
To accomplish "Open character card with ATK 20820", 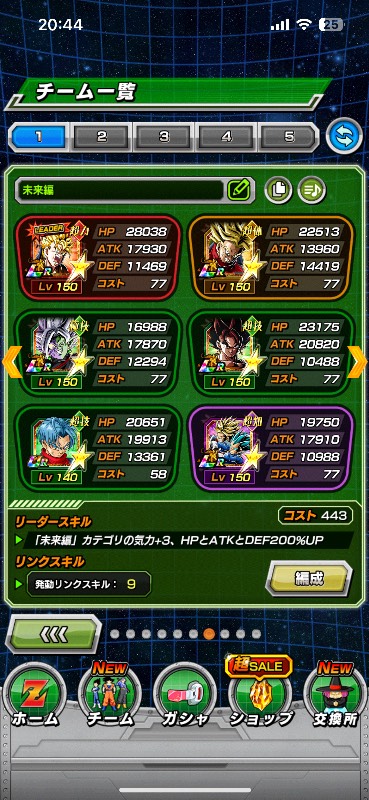I will (271, 353).
